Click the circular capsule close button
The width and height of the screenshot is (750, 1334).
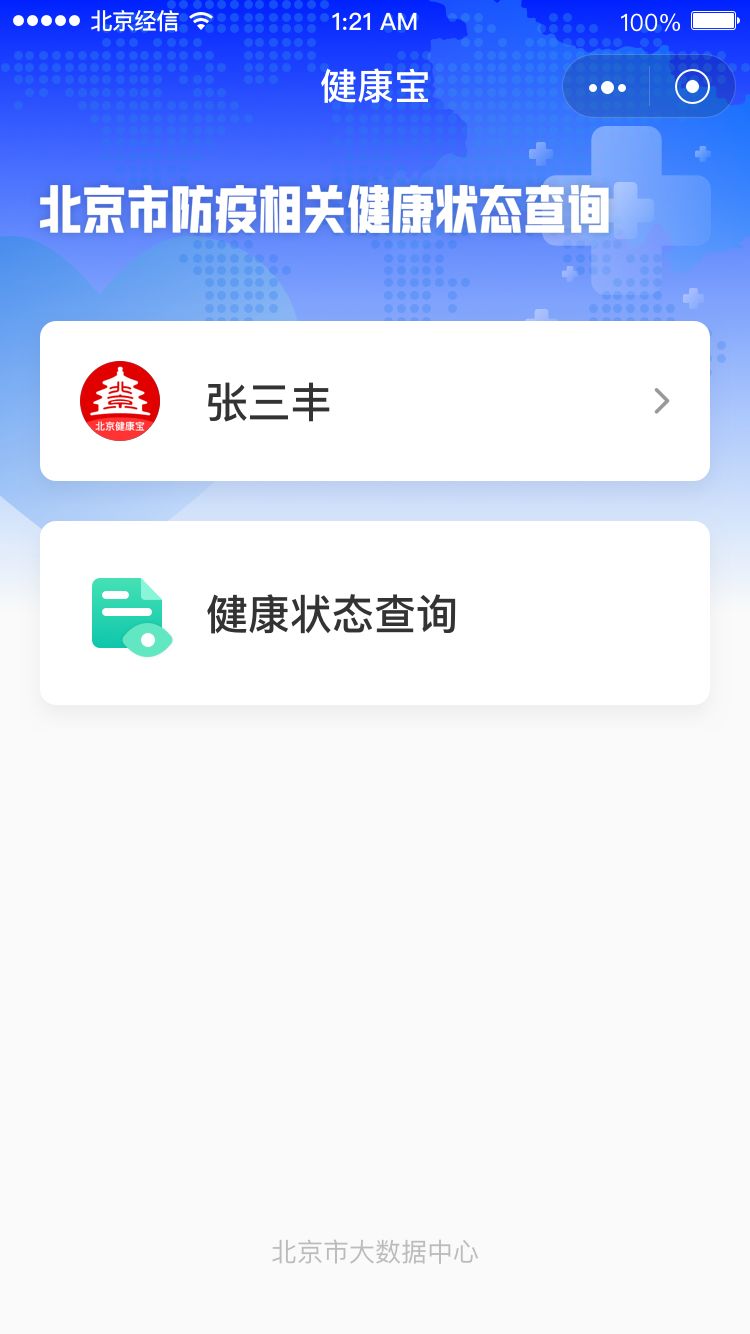click(x=691, y=87)
